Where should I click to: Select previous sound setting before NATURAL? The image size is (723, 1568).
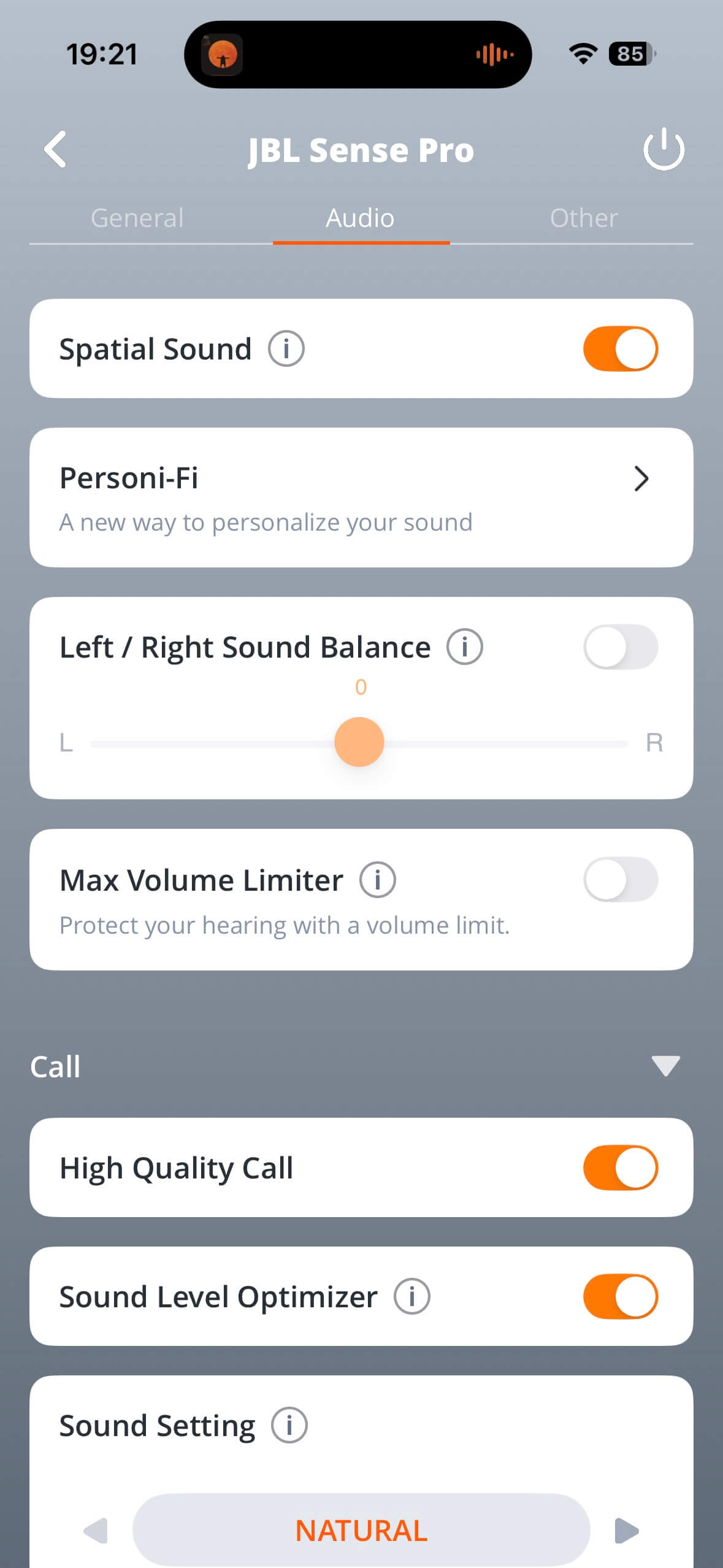(x=96, y=1531)
